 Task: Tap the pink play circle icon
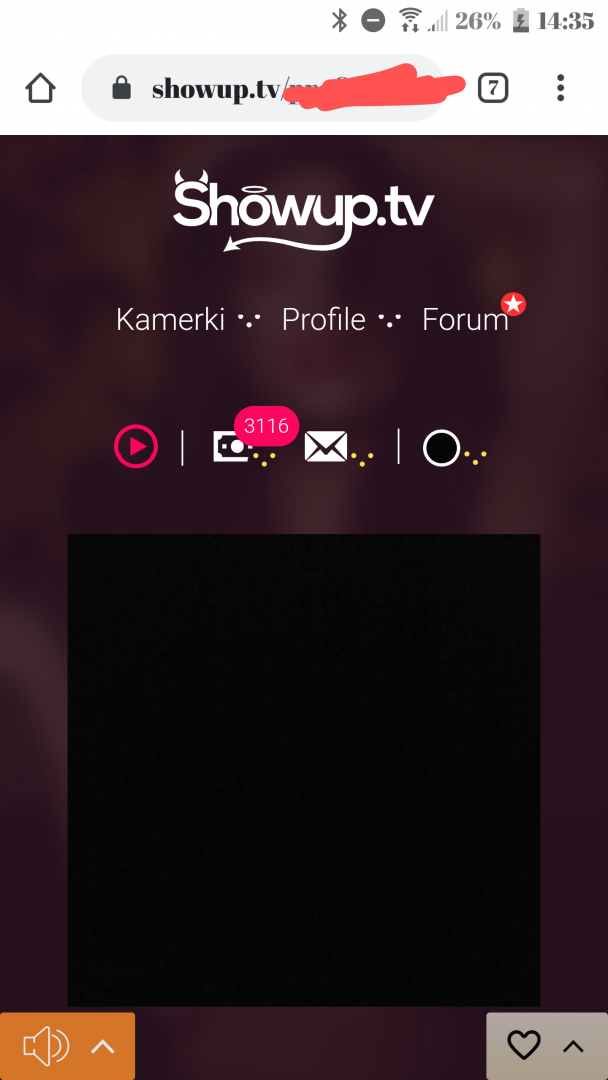pos(136,446)
